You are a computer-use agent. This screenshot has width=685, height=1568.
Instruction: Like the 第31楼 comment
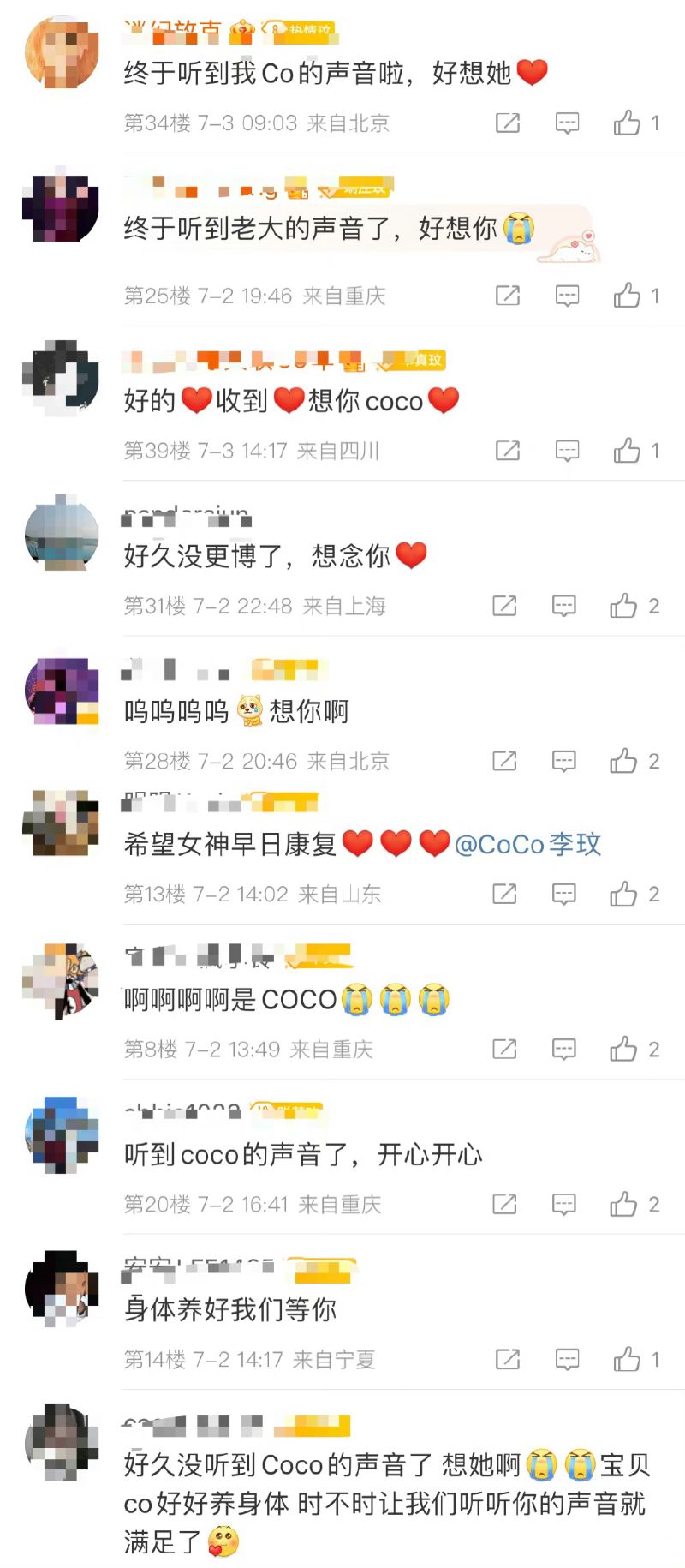(623, 607)
